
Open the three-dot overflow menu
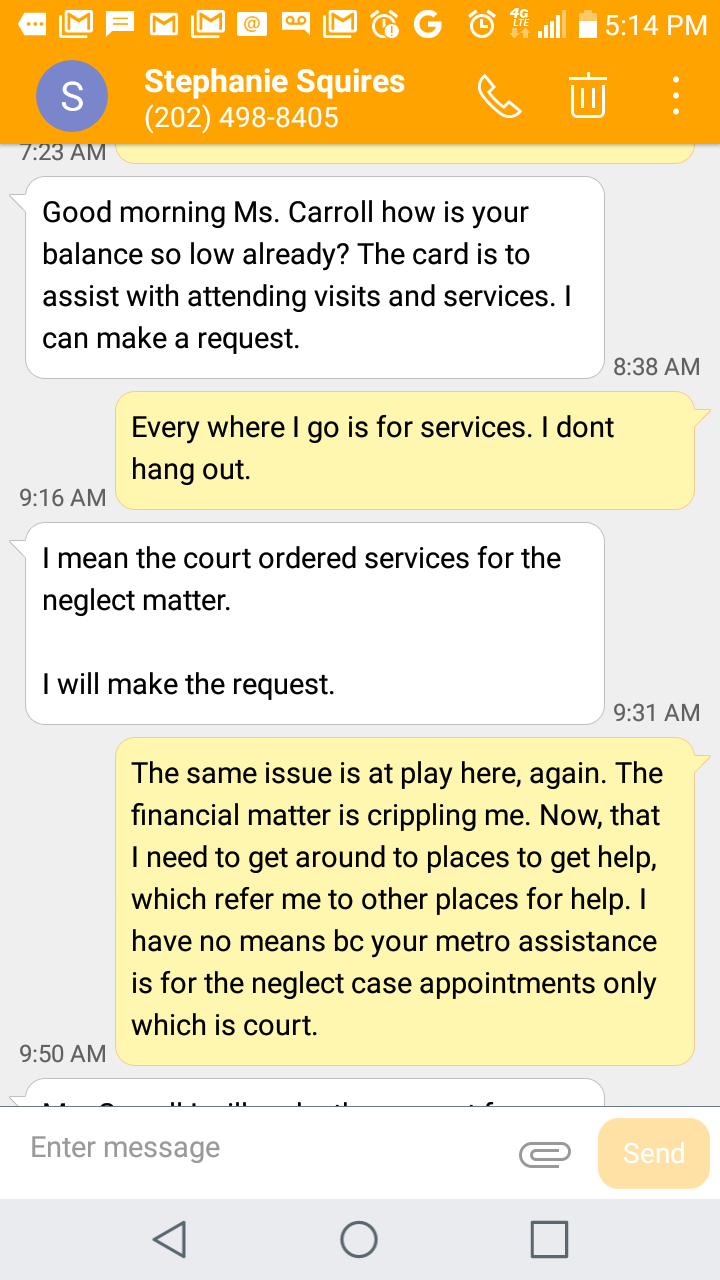pos(677,96)
